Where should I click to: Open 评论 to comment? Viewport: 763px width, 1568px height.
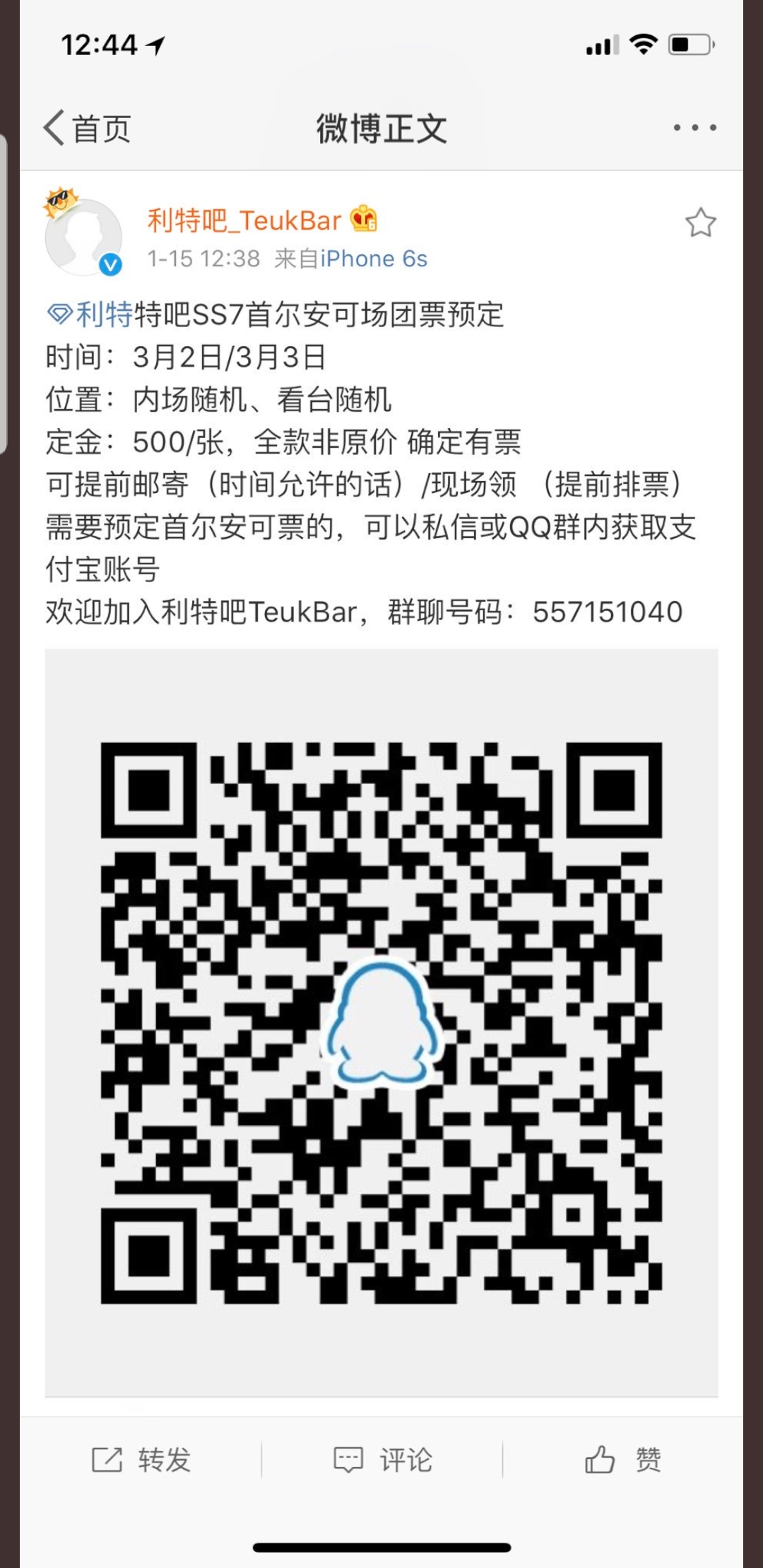382,1459
